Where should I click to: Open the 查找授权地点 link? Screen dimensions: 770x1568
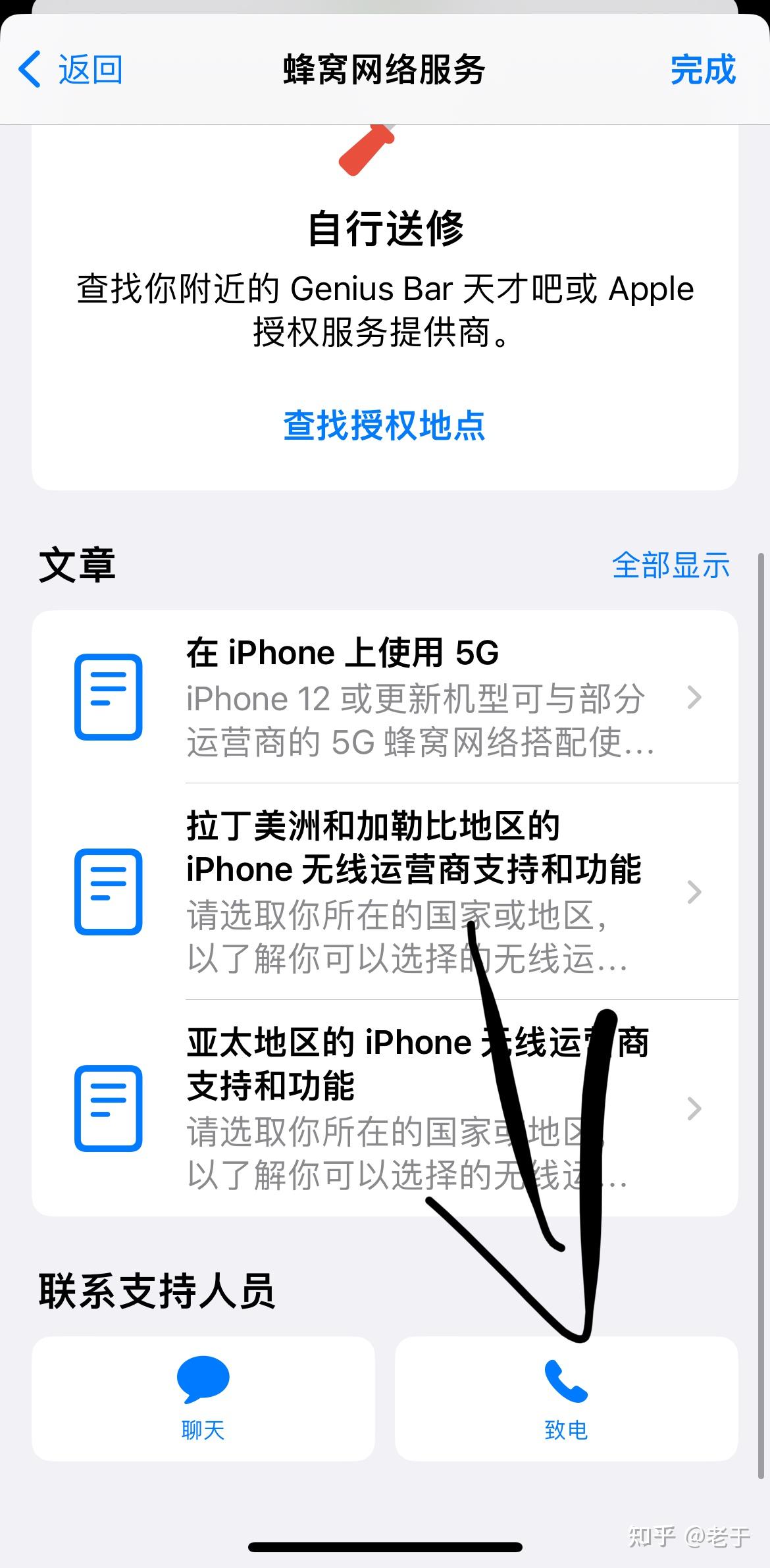pyautogui.click(x=384, y=426)
